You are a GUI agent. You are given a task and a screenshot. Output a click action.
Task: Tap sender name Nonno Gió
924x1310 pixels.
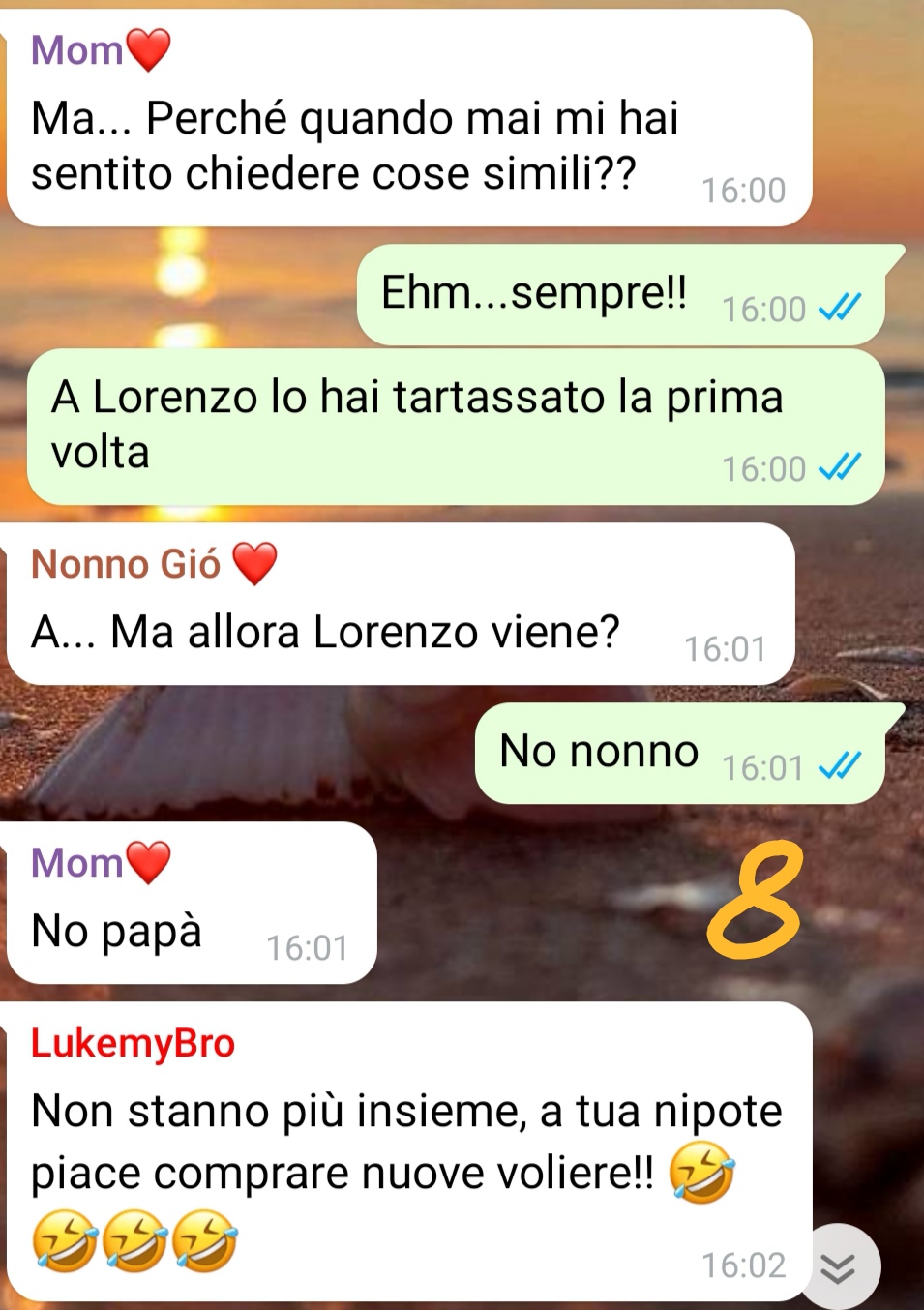point(126,564)
